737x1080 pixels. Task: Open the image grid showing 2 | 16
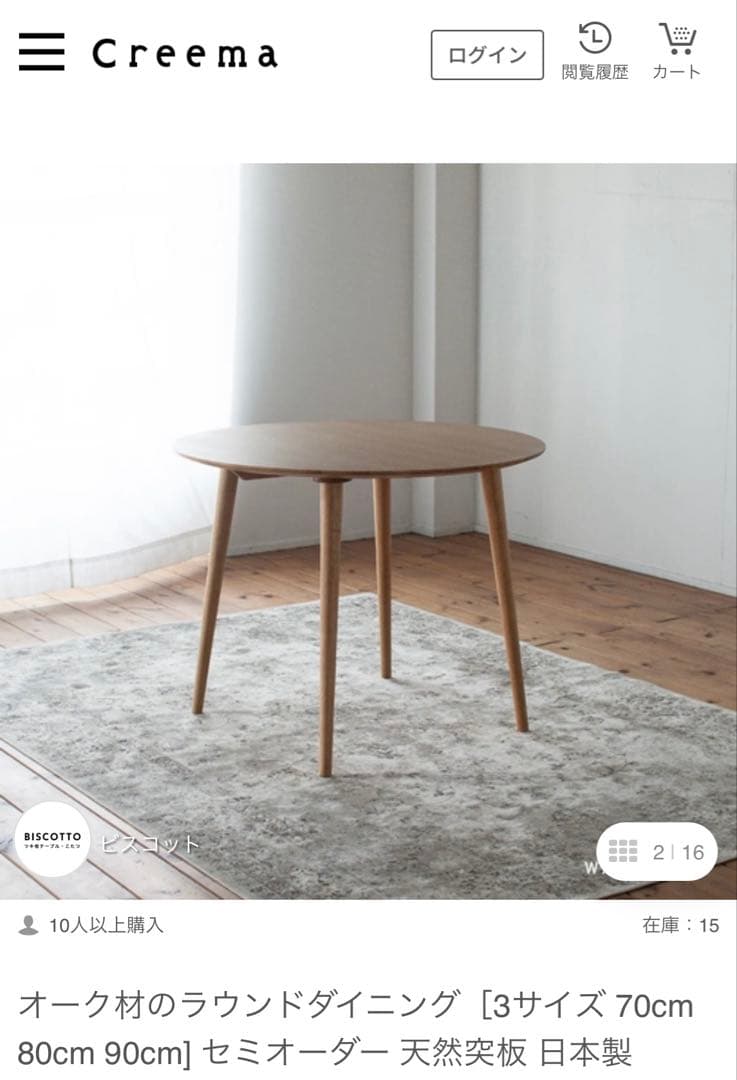[x=657, y=852]
